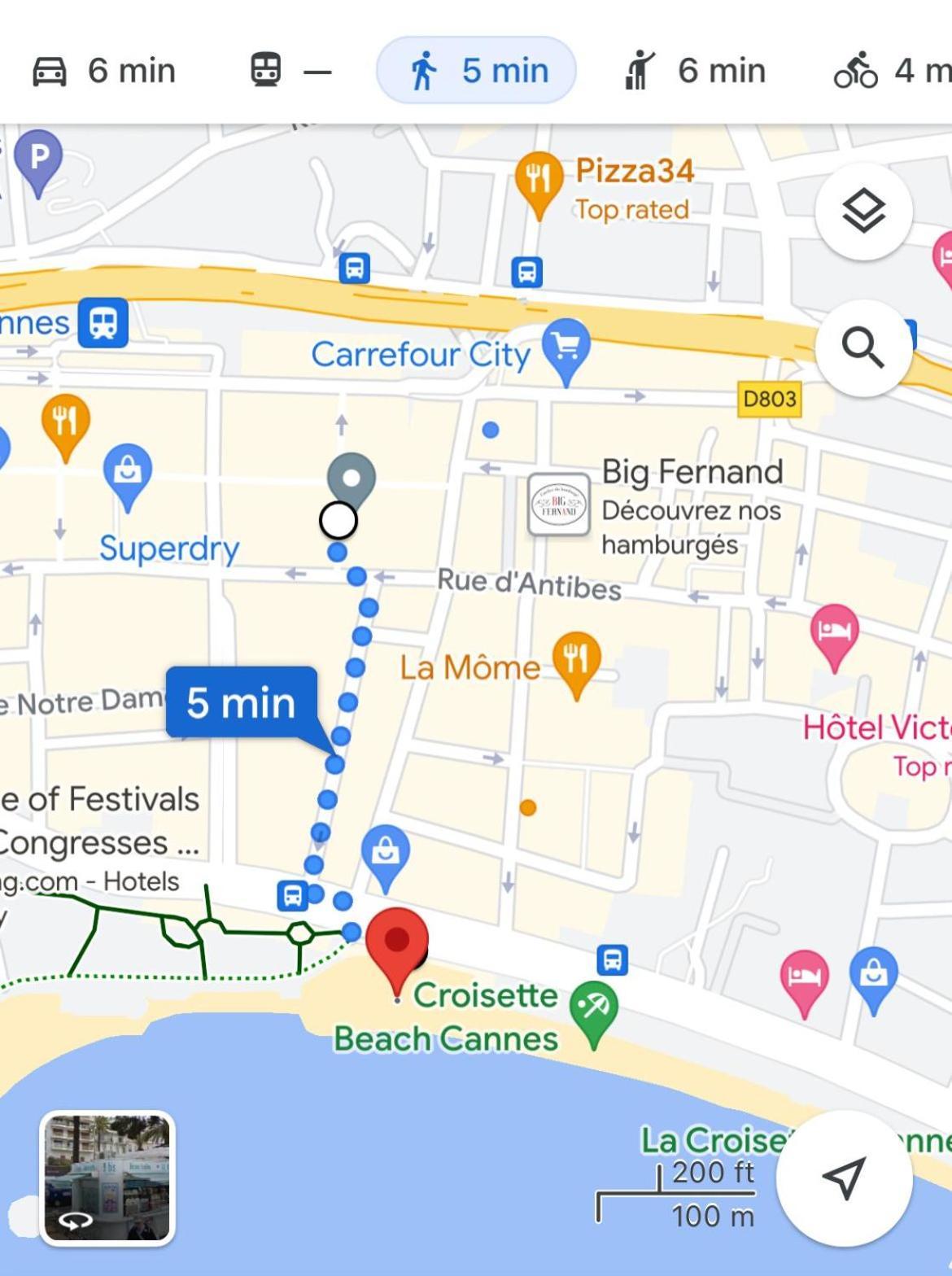Choose the ride-hailing option, 6 min
952x1276 pixels.
click(x=696, y=71)
